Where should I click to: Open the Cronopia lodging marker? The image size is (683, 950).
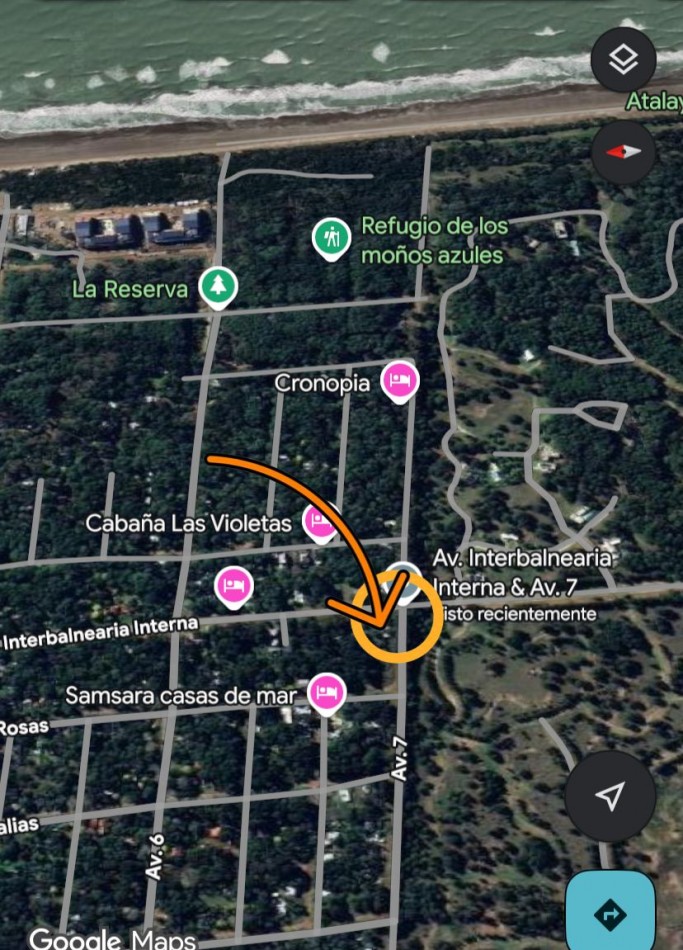tap(401, 381)
